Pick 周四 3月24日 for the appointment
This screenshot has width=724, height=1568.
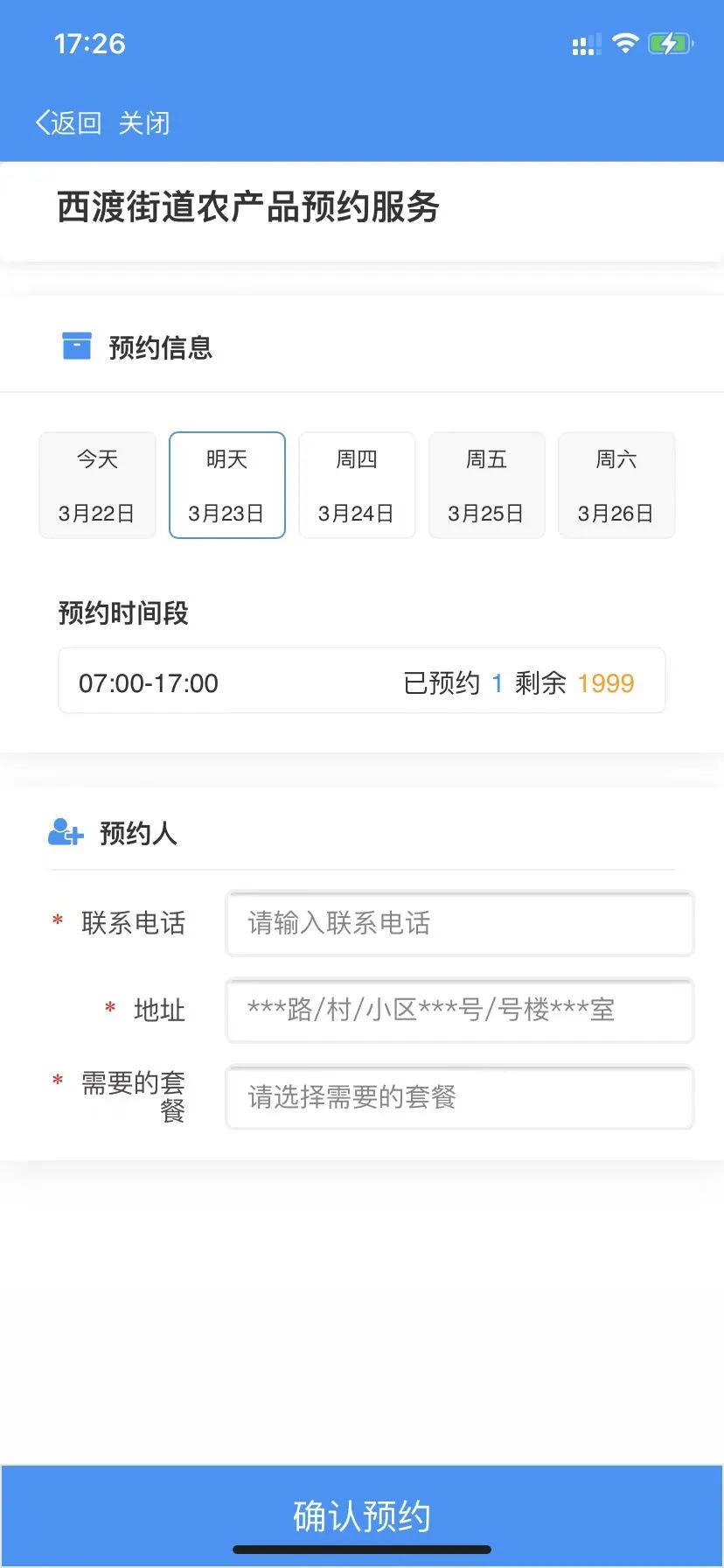tap(357, 486)
